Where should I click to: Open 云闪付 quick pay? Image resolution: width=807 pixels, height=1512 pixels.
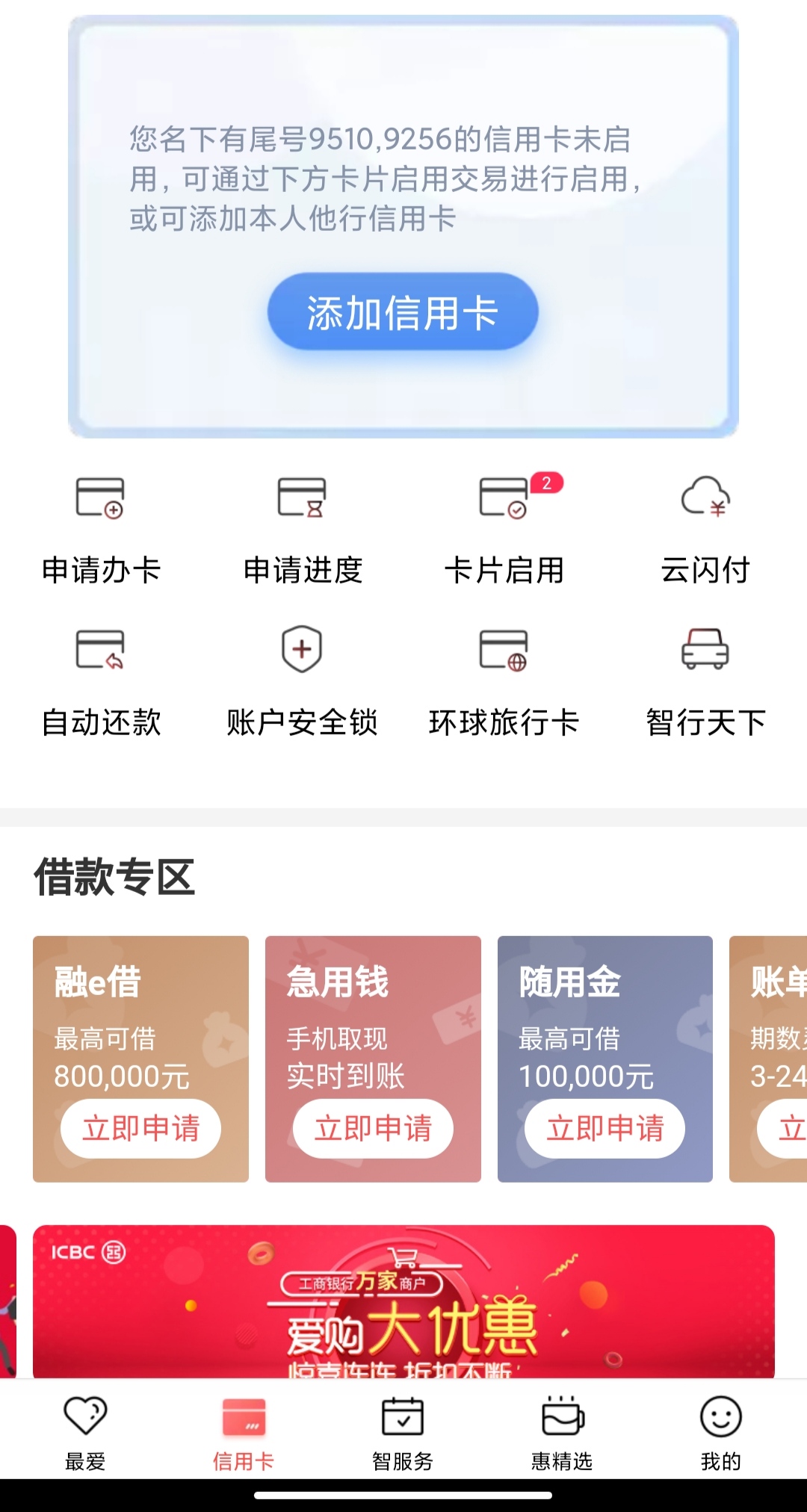pyautogui.click(x=705, y=530)
